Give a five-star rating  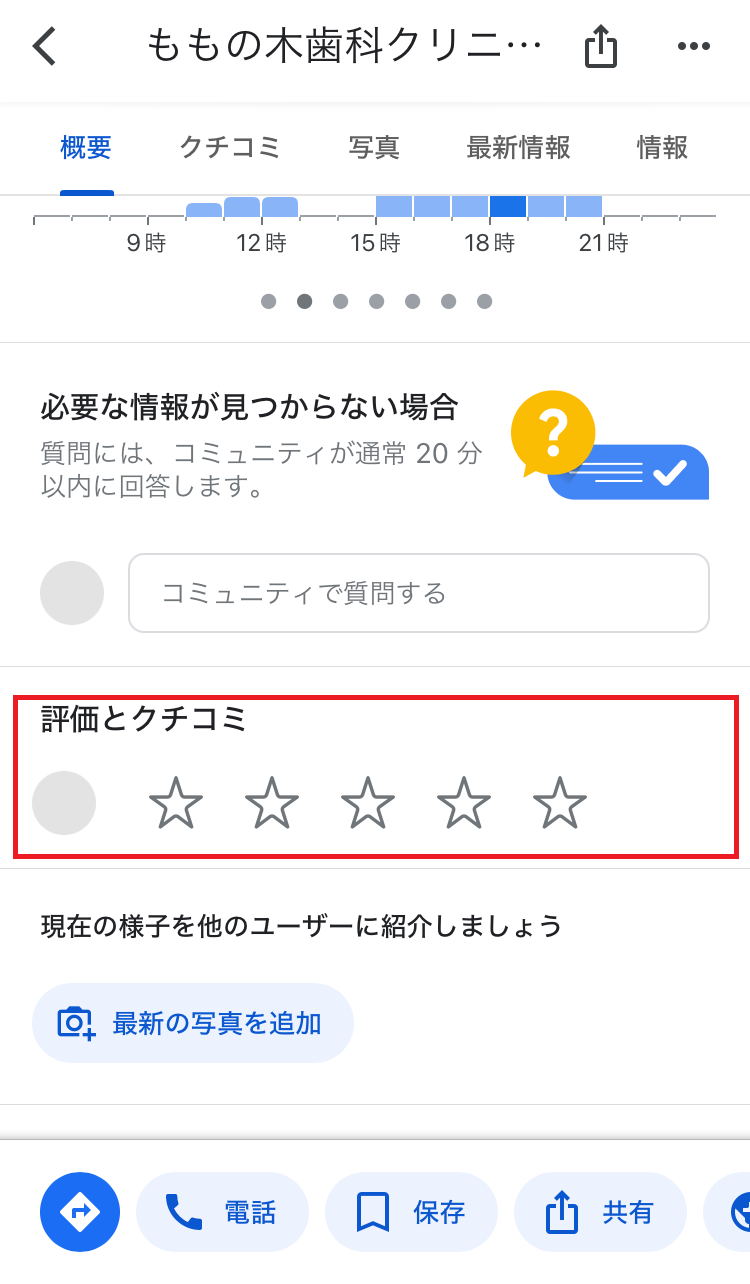pos(560,803)
